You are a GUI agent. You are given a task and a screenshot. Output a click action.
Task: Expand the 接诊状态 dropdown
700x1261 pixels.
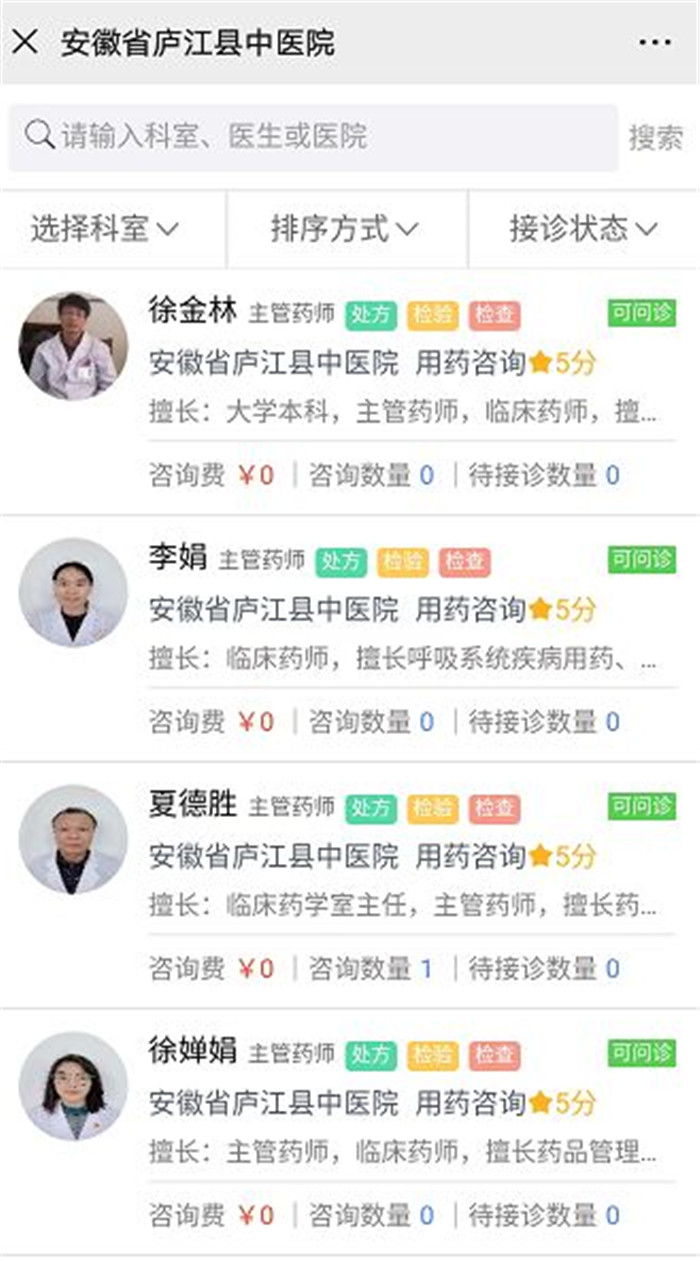click(583, 229)
